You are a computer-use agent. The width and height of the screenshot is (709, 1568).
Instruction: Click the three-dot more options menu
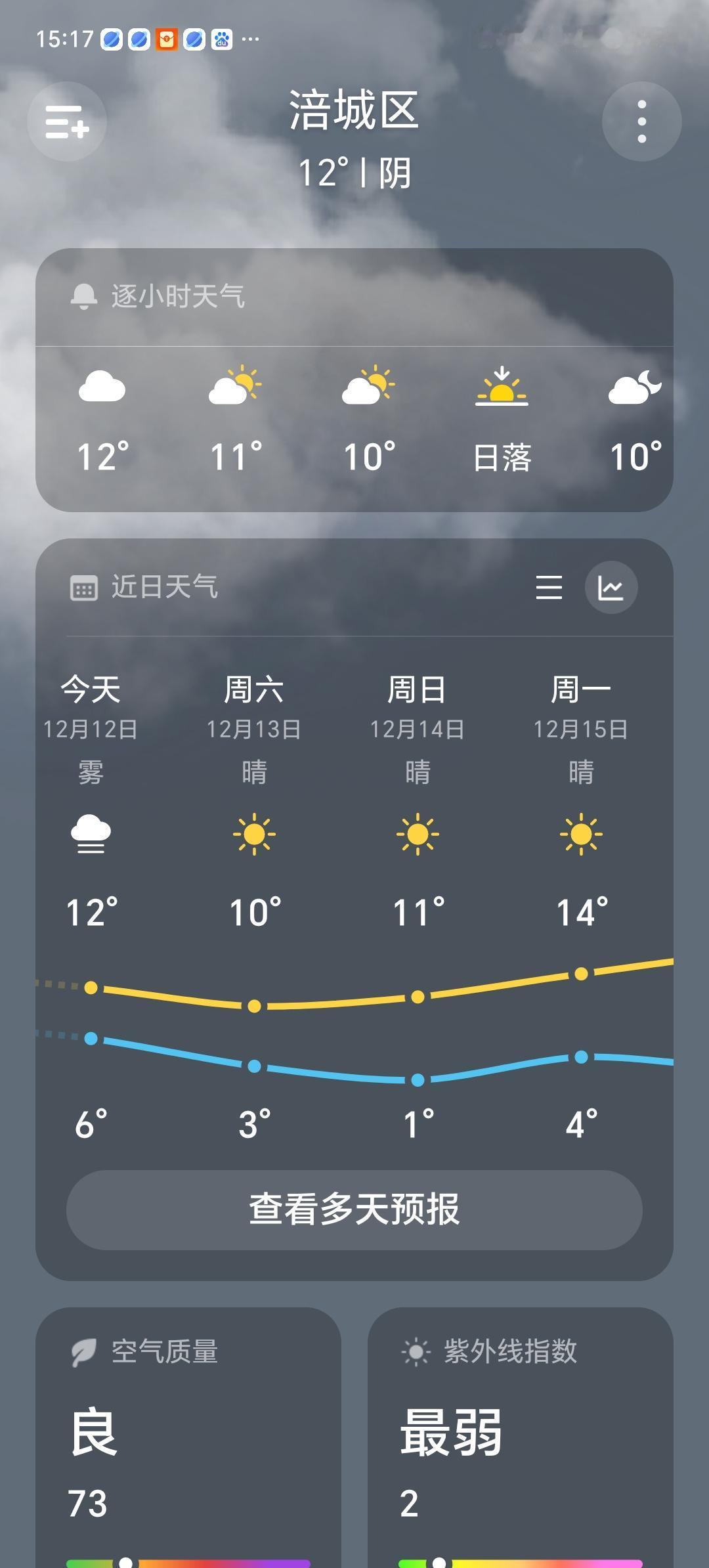click(x=641, y=122)
